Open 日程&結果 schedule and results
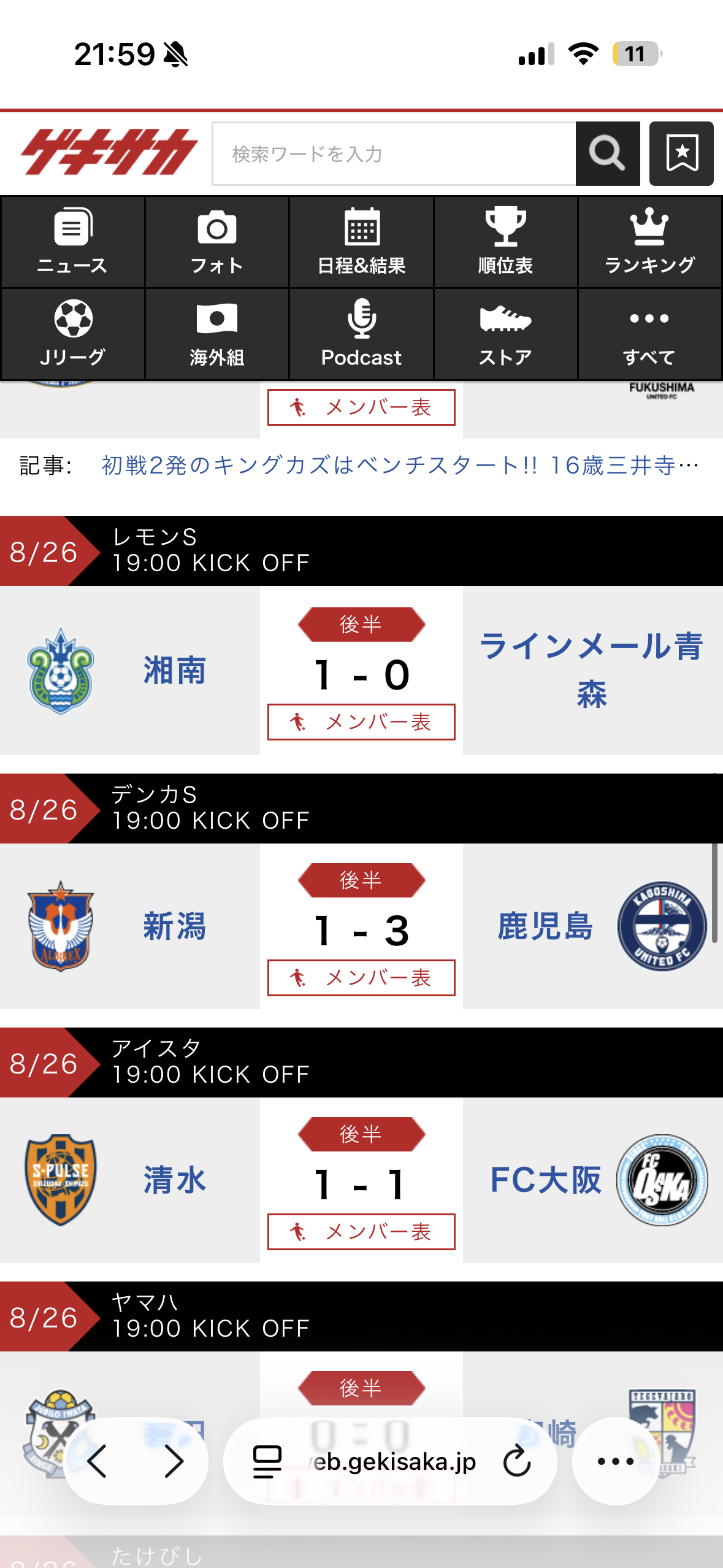 point(361,242)
